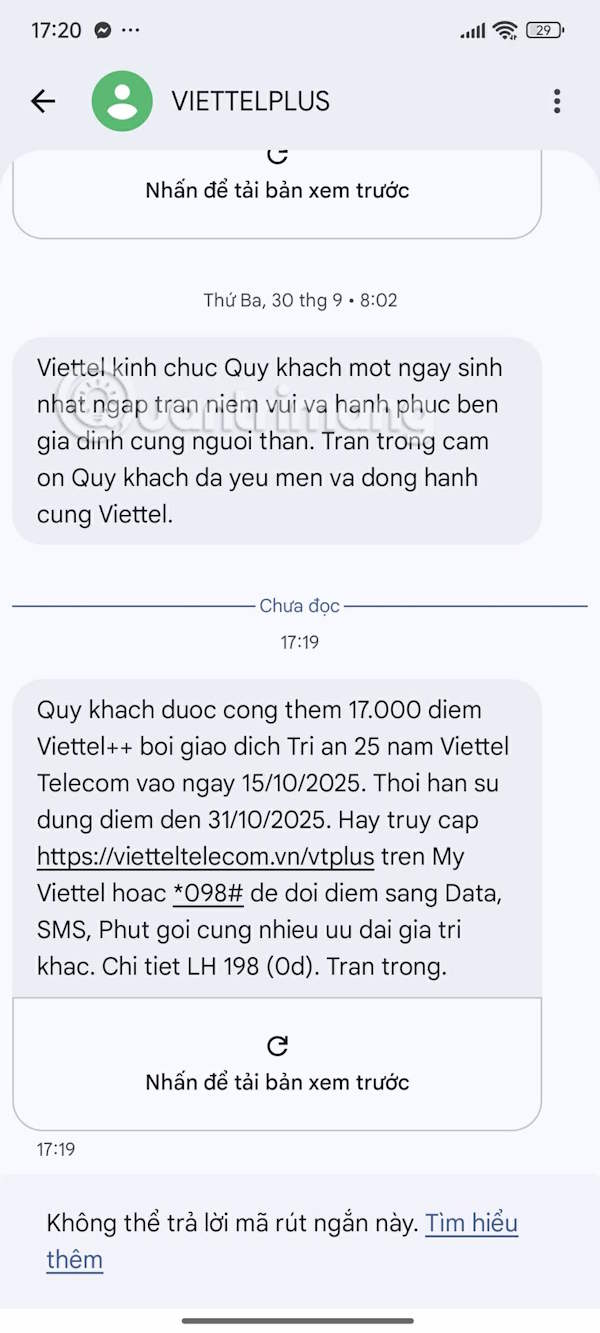Open the overflow menu for more options
The width and height of the screenshot is (600, 1333).
[x=557, y=101]
